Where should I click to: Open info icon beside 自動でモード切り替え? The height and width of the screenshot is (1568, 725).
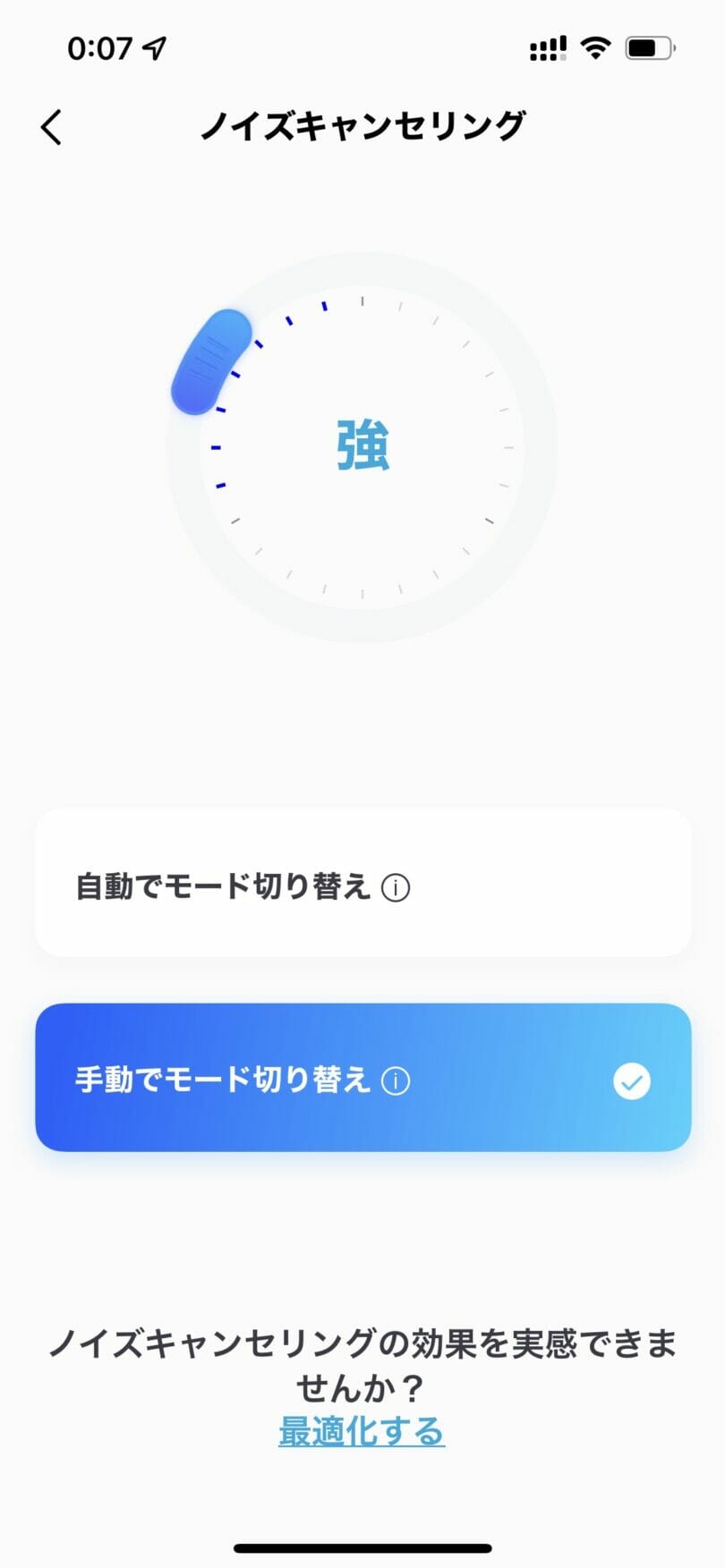click(x=396, y=888)
